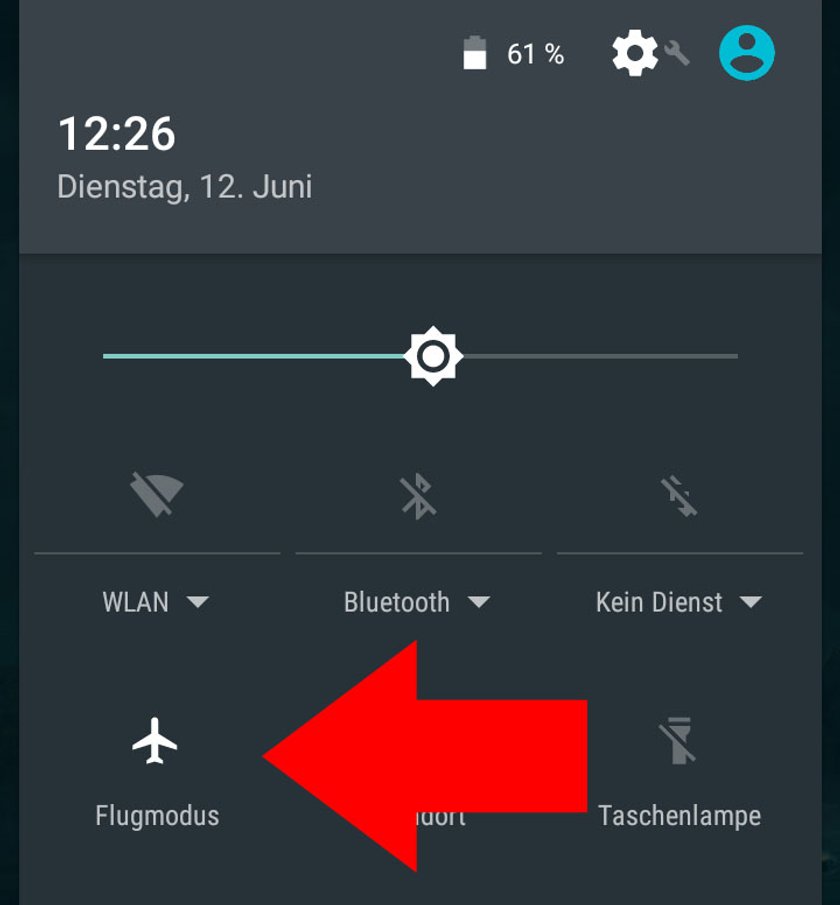Expand the WLAN dropdown

pyautogui.click(x=156, y=602)
